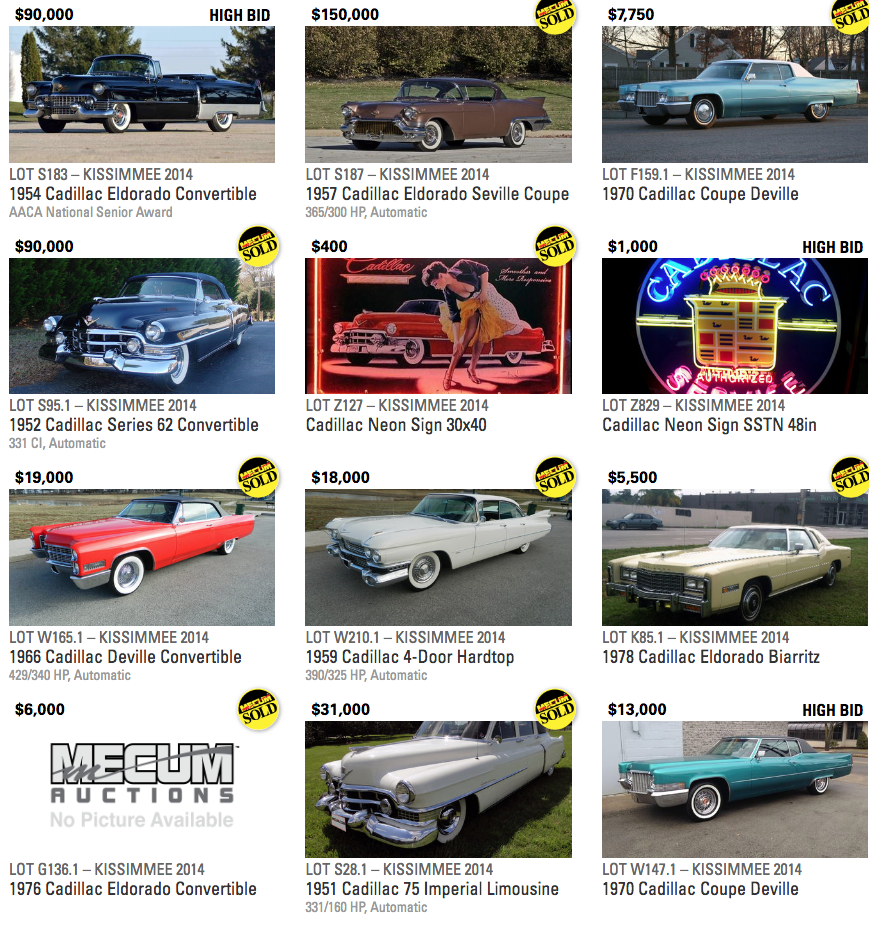View the 1978 Cadillac Eldorado Biarritz listing

tap(710, 657)
